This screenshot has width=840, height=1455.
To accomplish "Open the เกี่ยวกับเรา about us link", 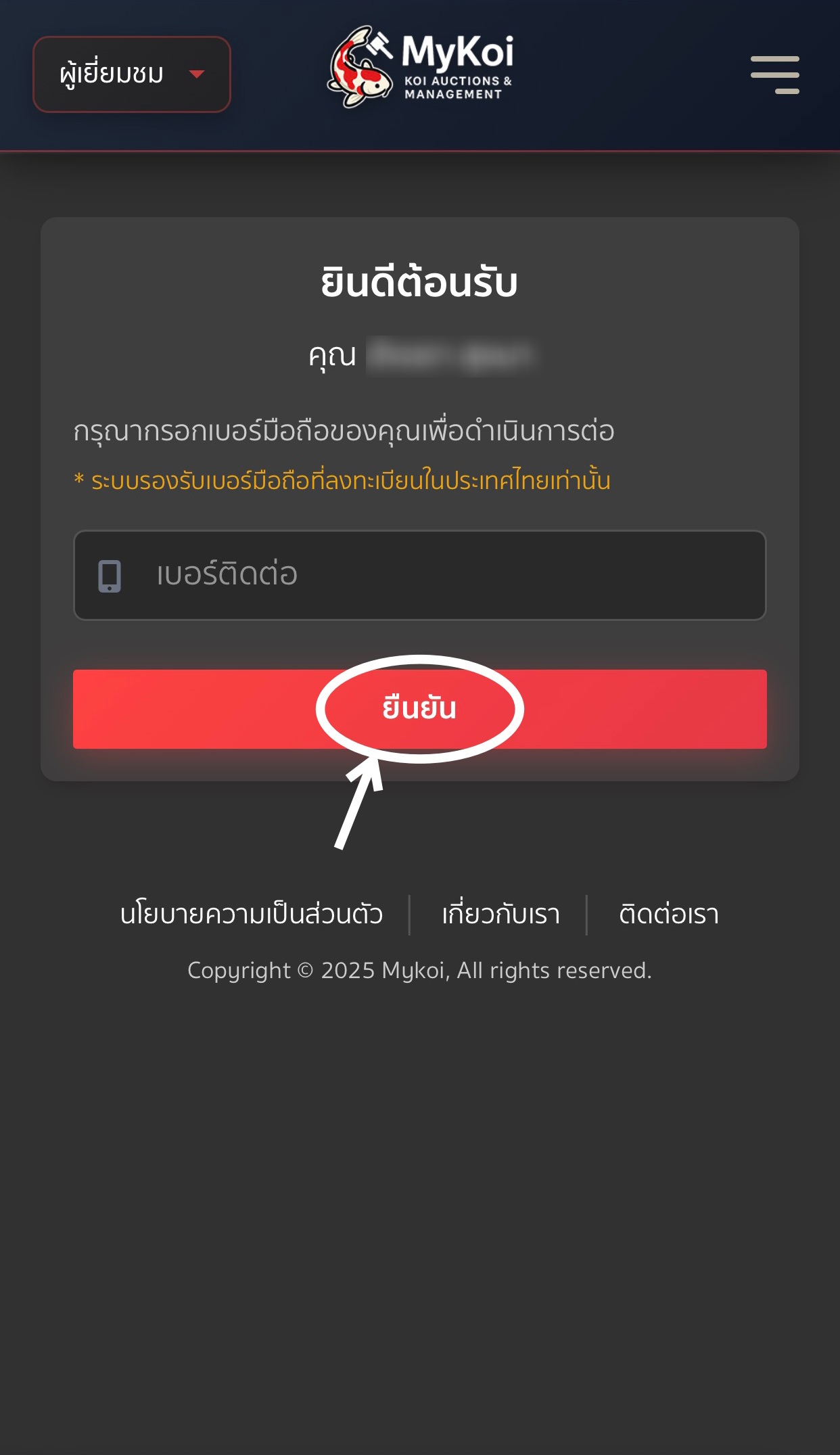I will click(x=500, y=915).
